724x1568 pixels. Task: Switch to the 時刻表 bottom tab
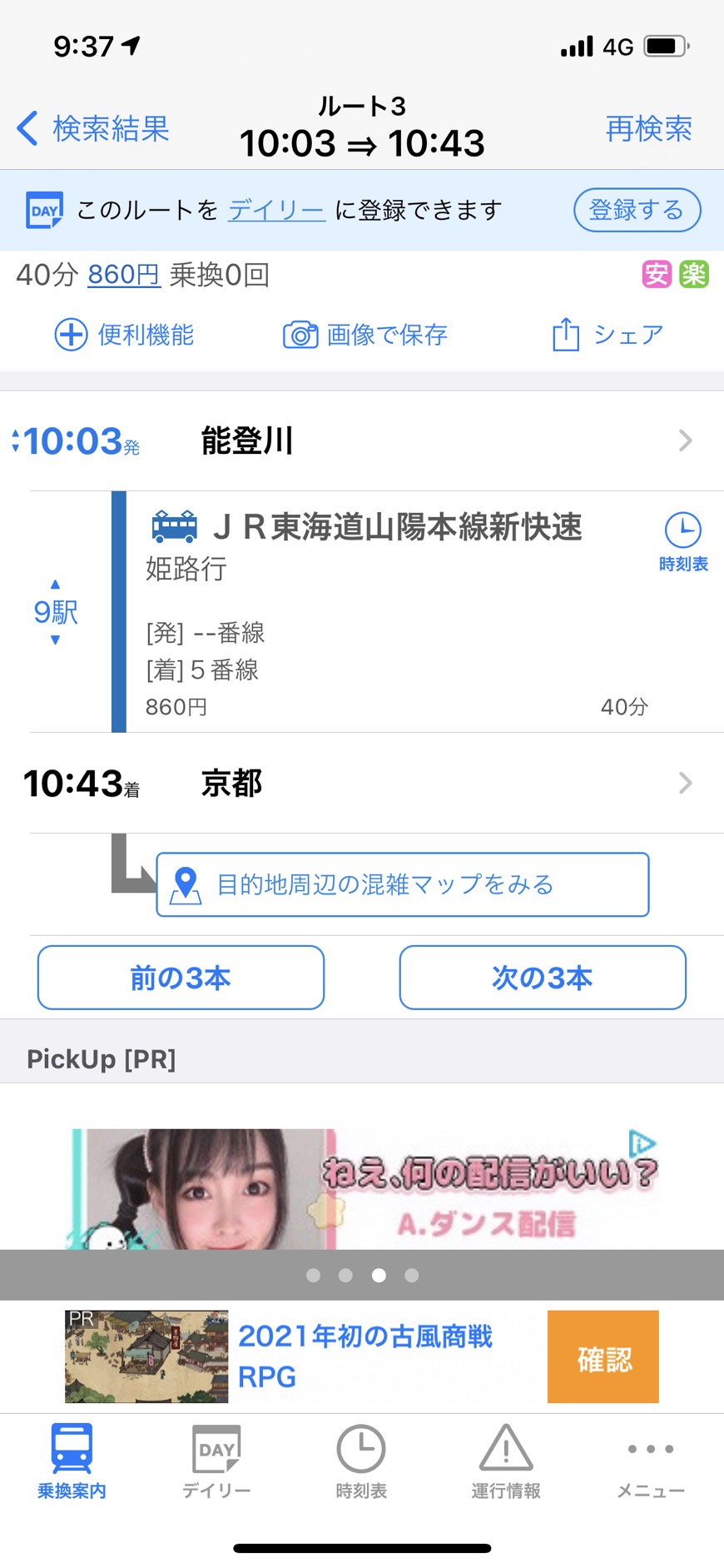coord(361,1461)
